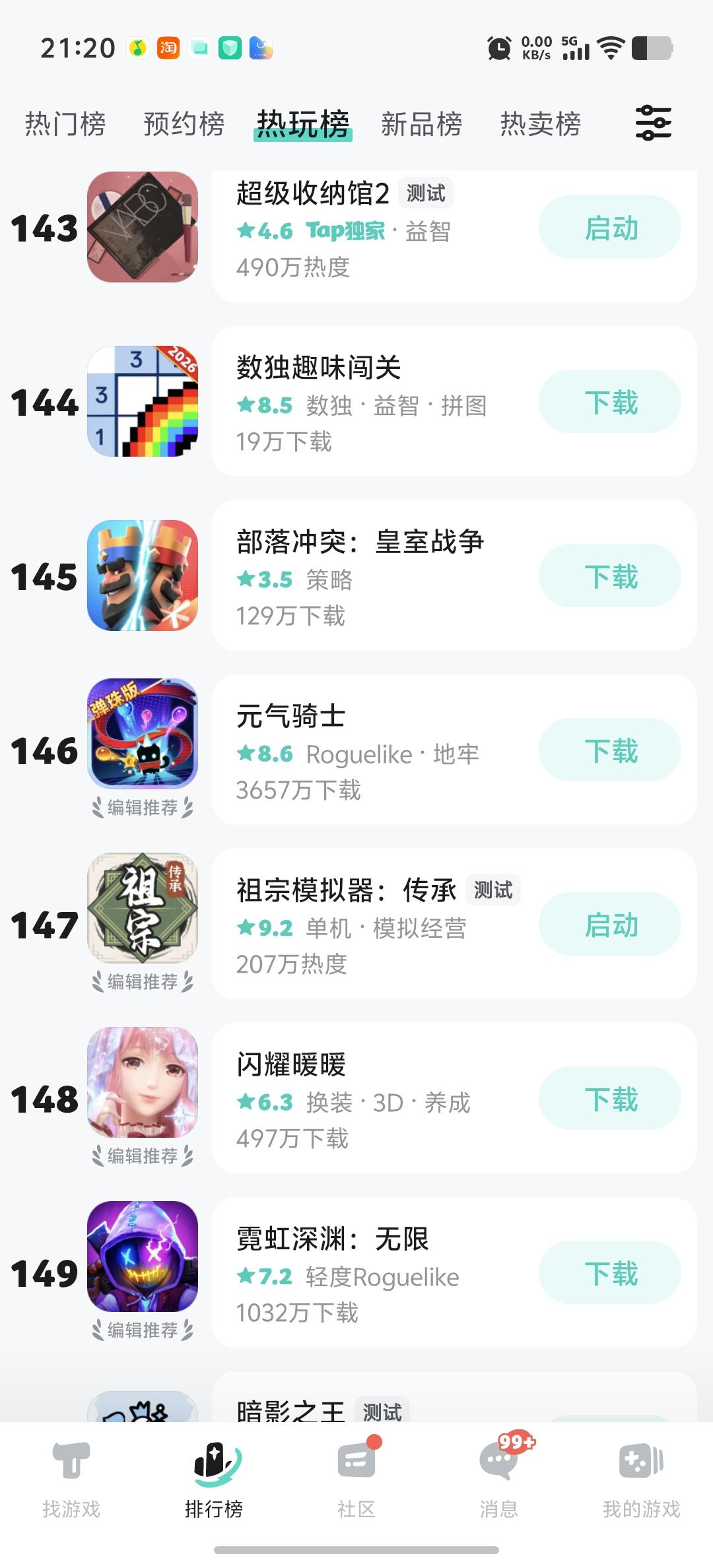The width and height of the screenshot is (713, 1568).
Task: Open the ranking filter settings icon
Action: click(653, 123)
